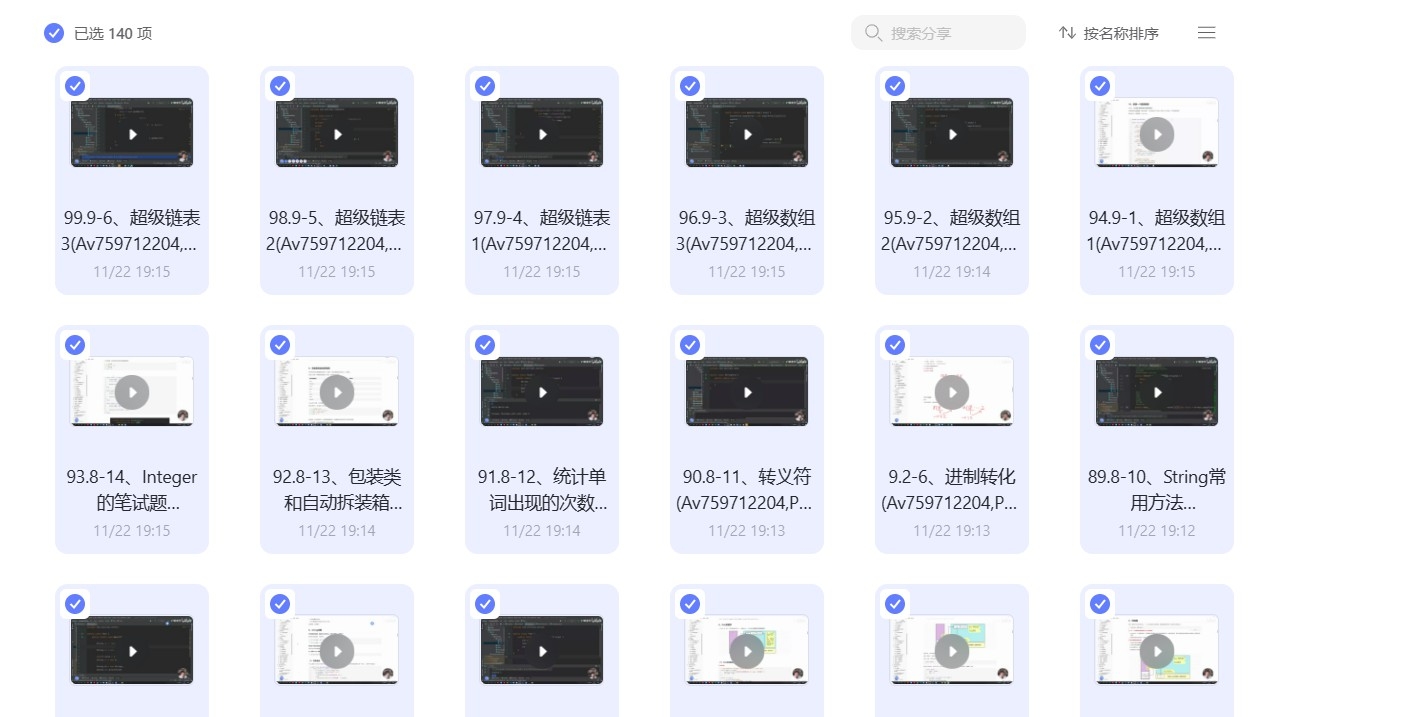Screen dimensions: 1408x717
Task: Open video 94.9-1、超级数组1
Action: pyautogui.click(x=1157, y=134)
